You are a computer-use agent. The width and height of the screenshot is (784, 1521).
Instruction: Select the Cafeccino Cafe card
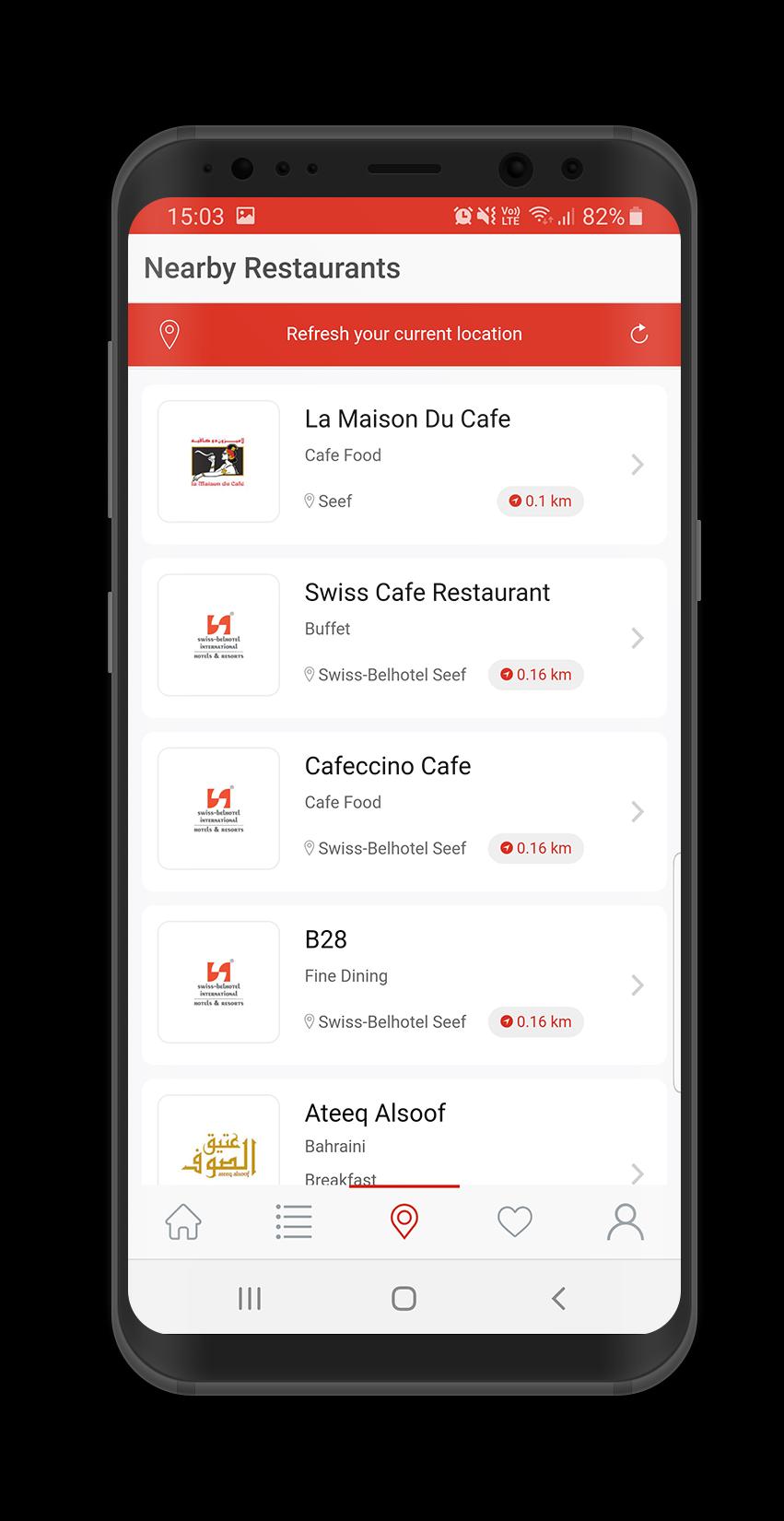point(404,811)
